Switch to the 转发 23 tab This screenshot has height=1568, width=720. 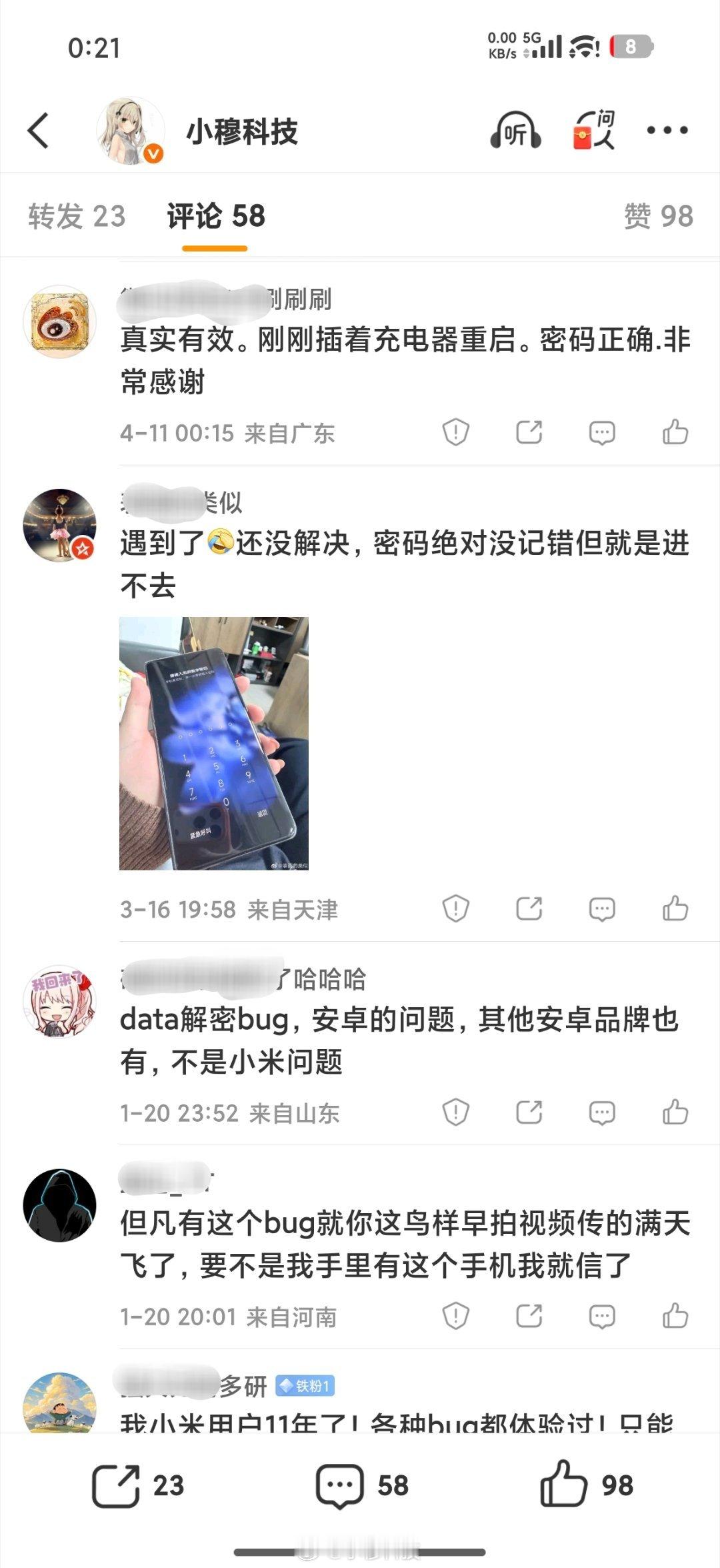coord(77,215)
